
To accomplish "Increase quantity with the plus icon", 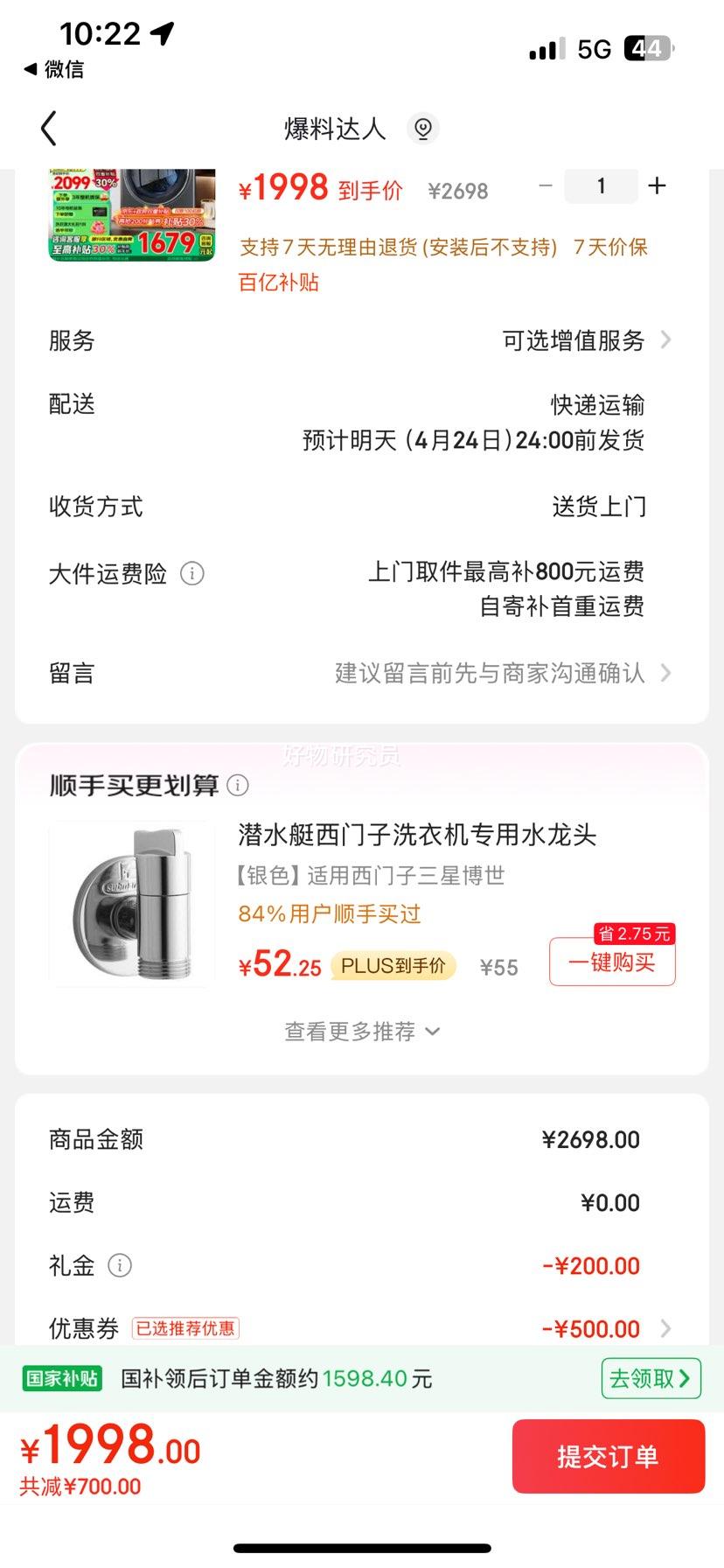I will point(657,185).
